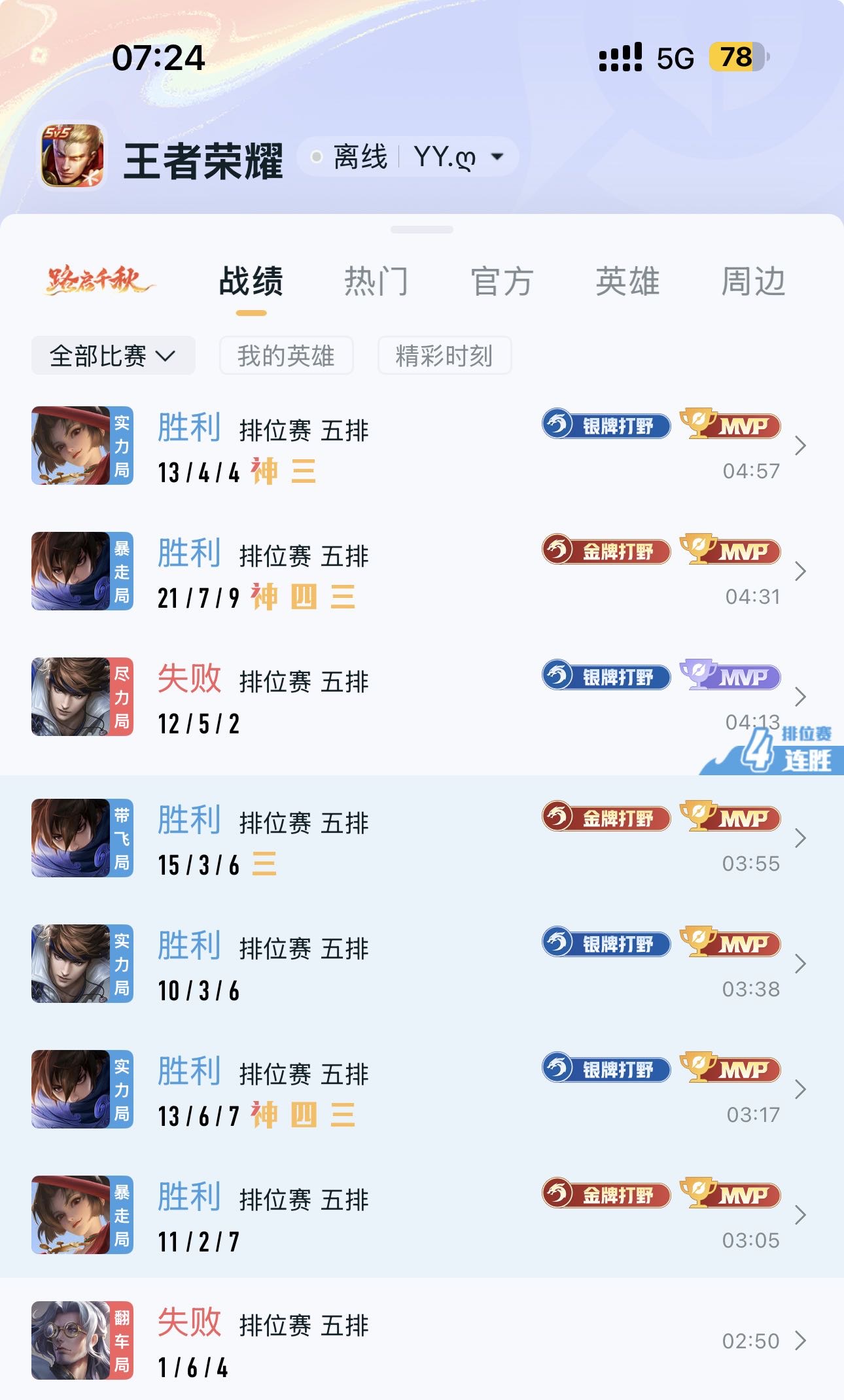Open the 15/3/6 win match at 03:55
The image size is (844, 1400).
[x=419, y=839]
